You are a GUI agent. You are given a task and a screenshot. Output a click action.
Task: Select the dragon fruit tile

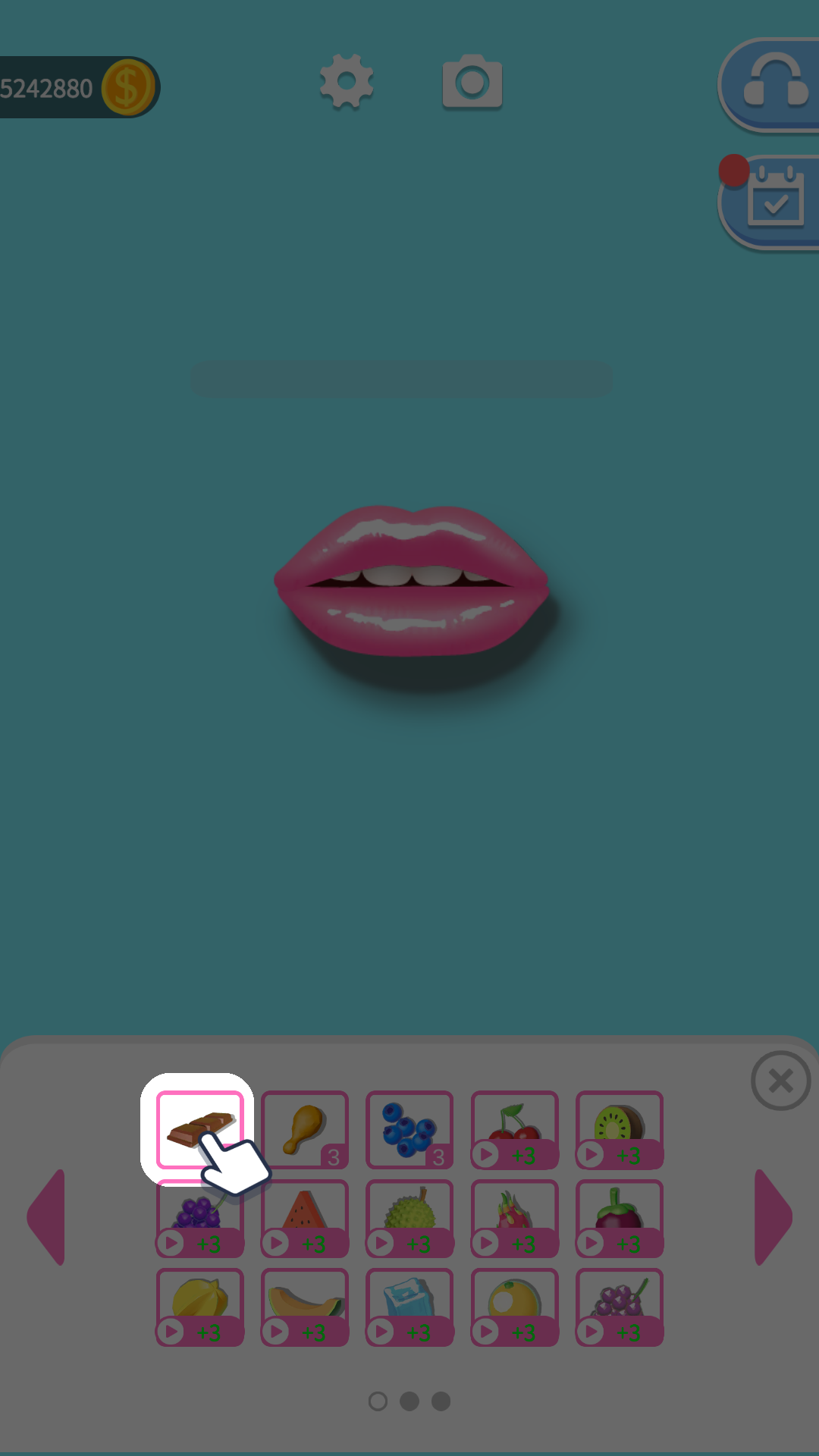pyautogui.click(x=514, y=1219)
